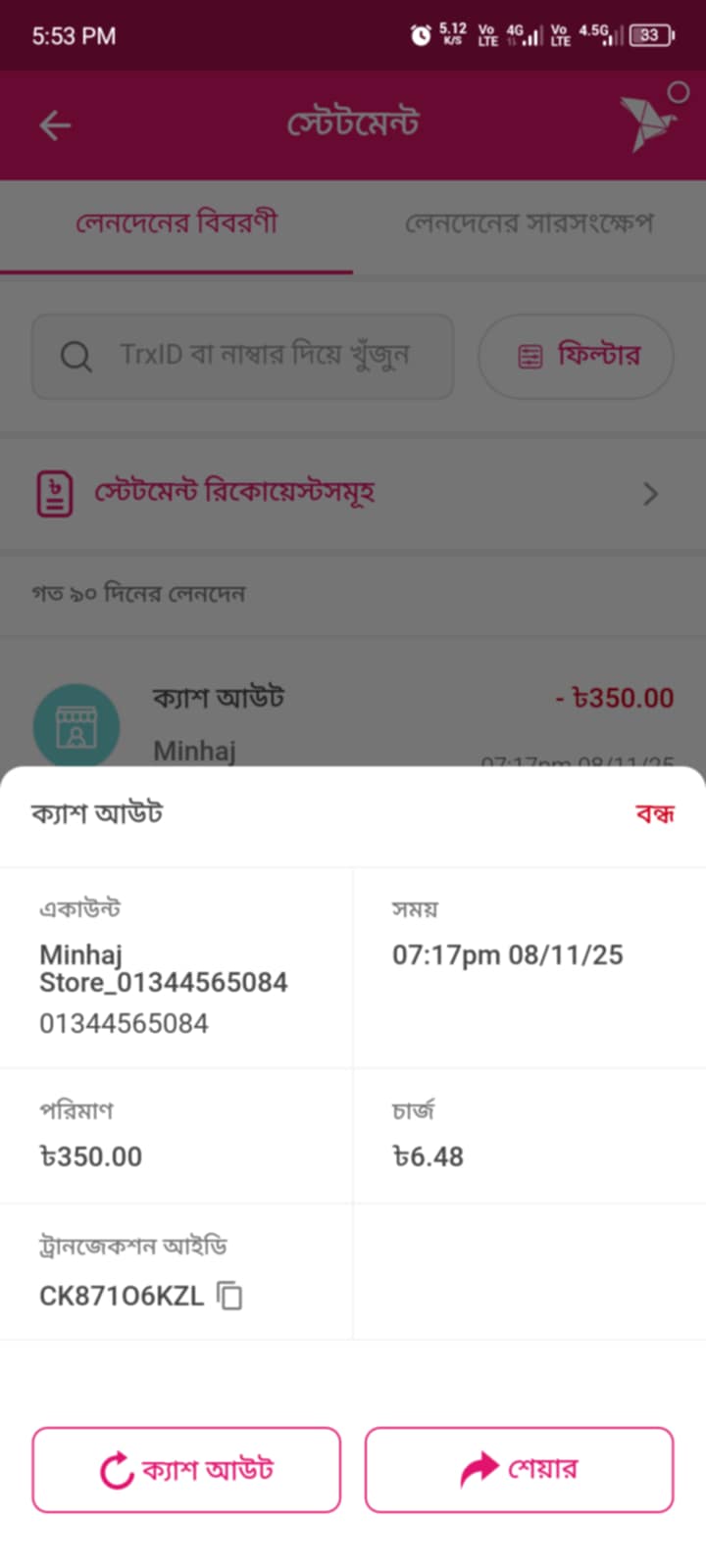Share this transaction via শেয়ার button
The height and width of the screenshot is (1568, 706).
tap(519, 1469)
